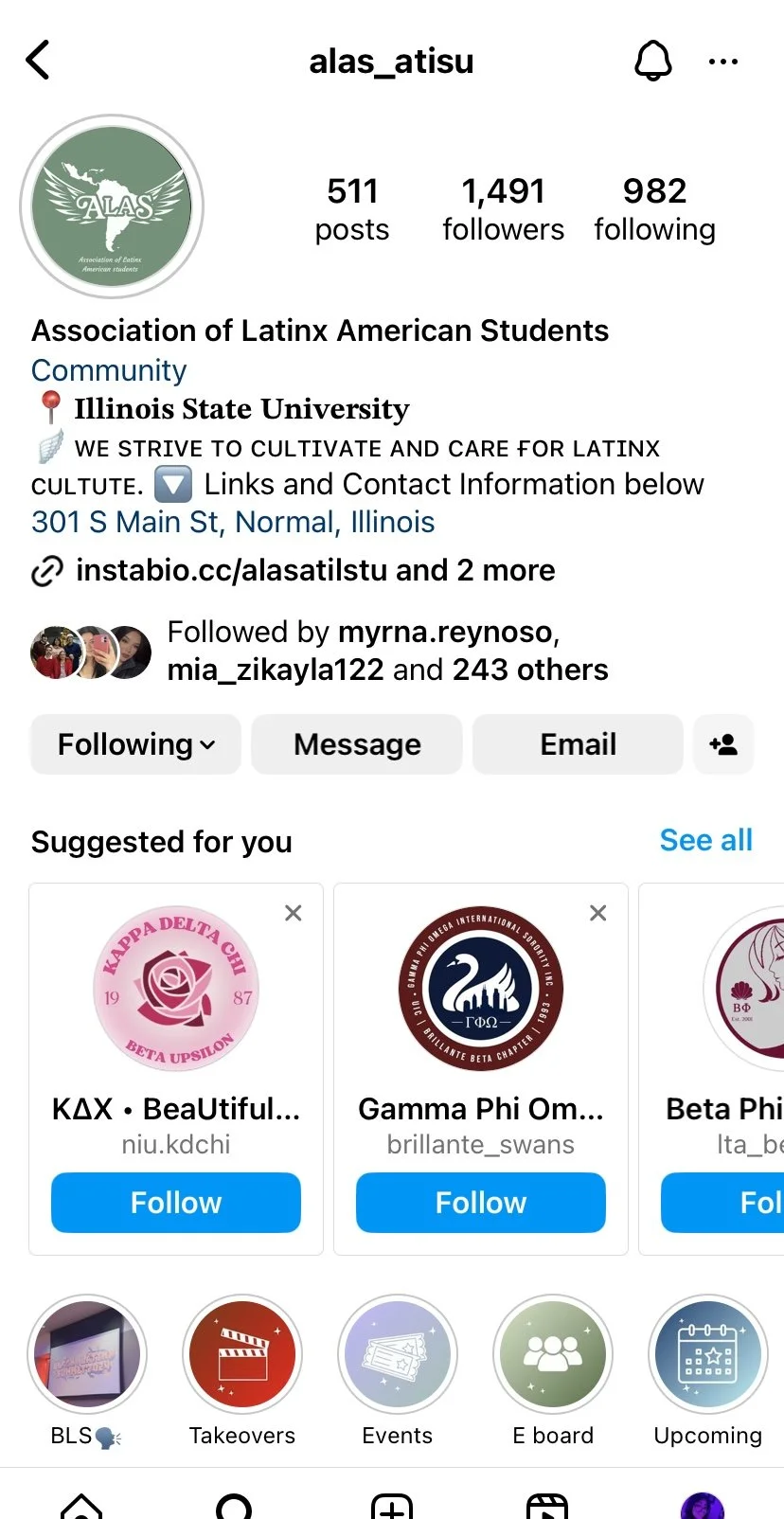The height and width of the screenshot is (1519, 784).
Task: Go back using the top-left arrow
Action: [38, 61]
